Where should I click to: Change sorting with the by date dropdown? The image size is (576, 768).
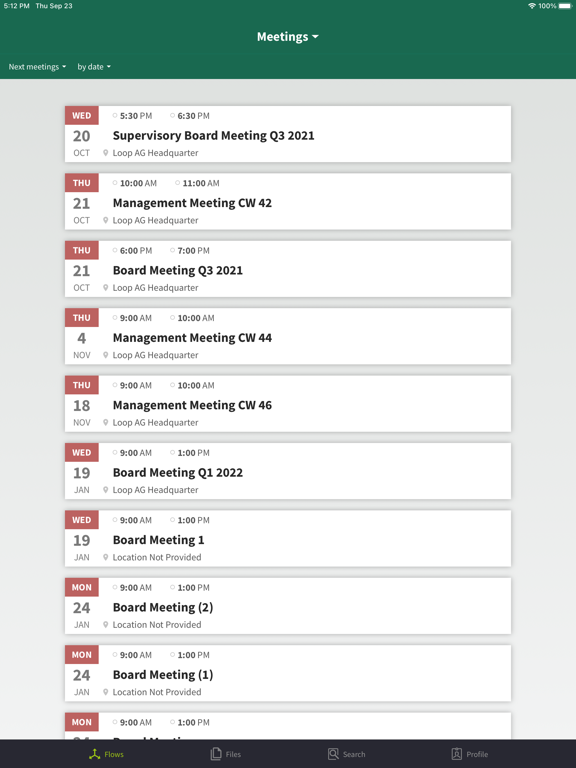coord(94,67)
